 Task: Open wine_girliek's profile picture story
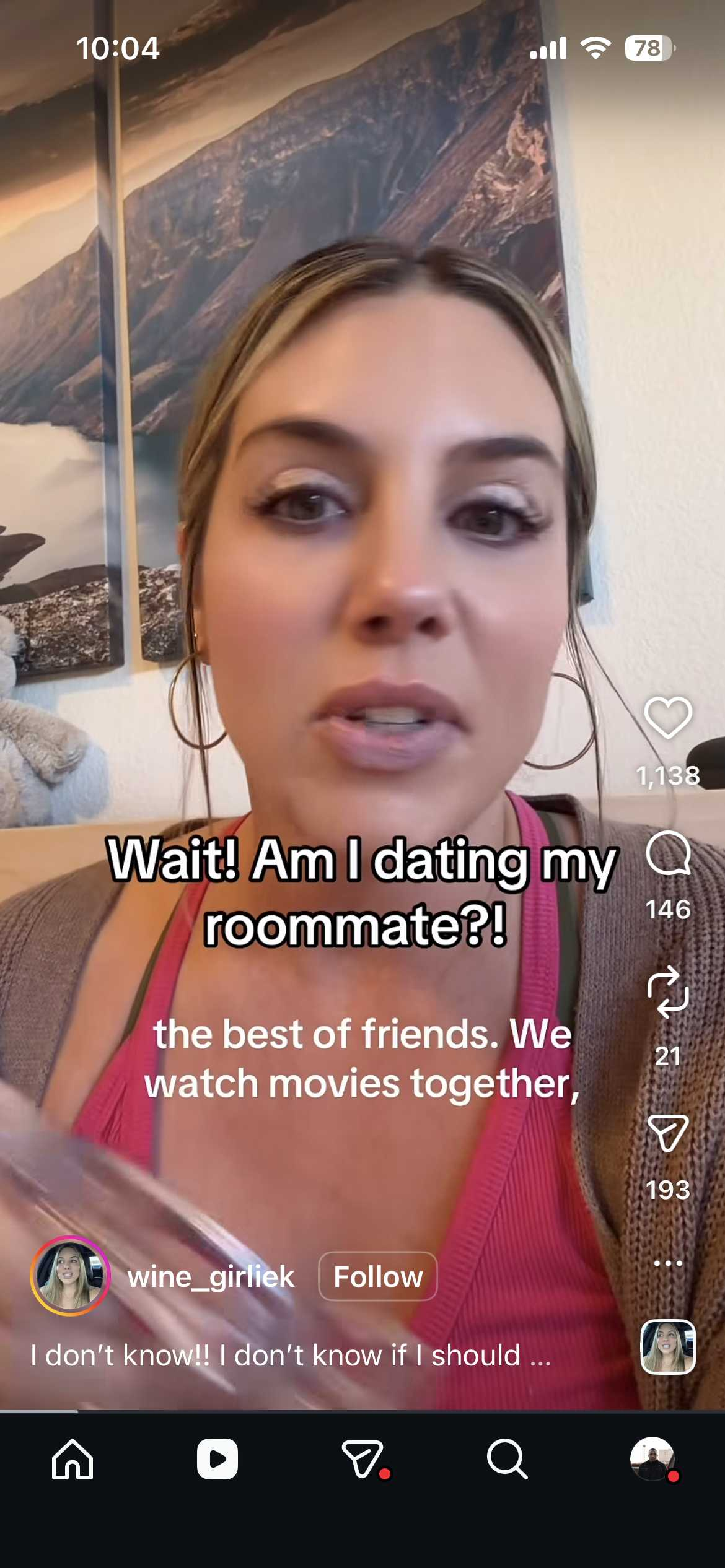(70, 1276)
